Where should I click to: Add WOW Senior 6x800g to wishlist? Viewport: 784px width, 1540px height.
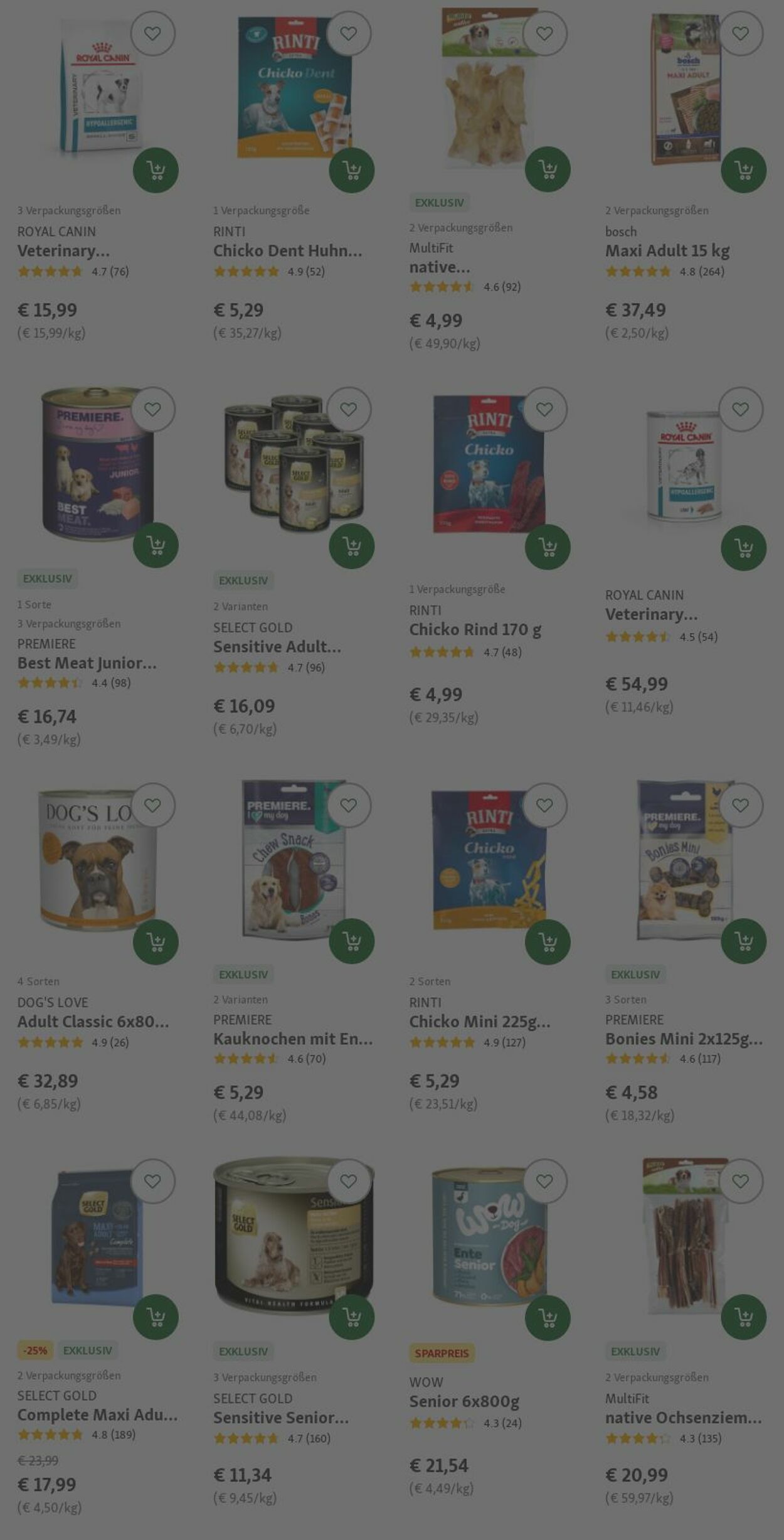click(x=544, y=1182)
